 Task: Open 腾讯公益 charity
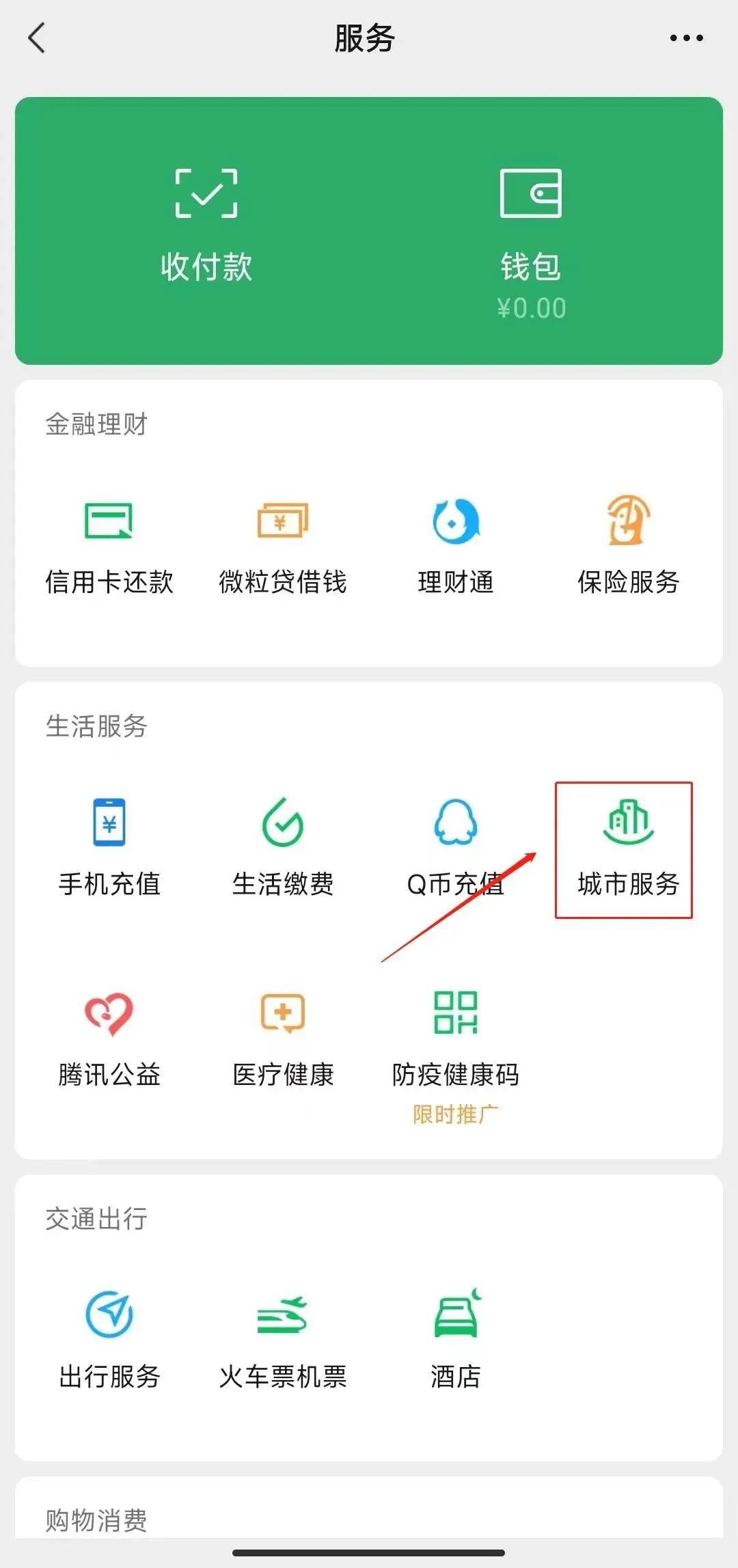[109, 1040]
